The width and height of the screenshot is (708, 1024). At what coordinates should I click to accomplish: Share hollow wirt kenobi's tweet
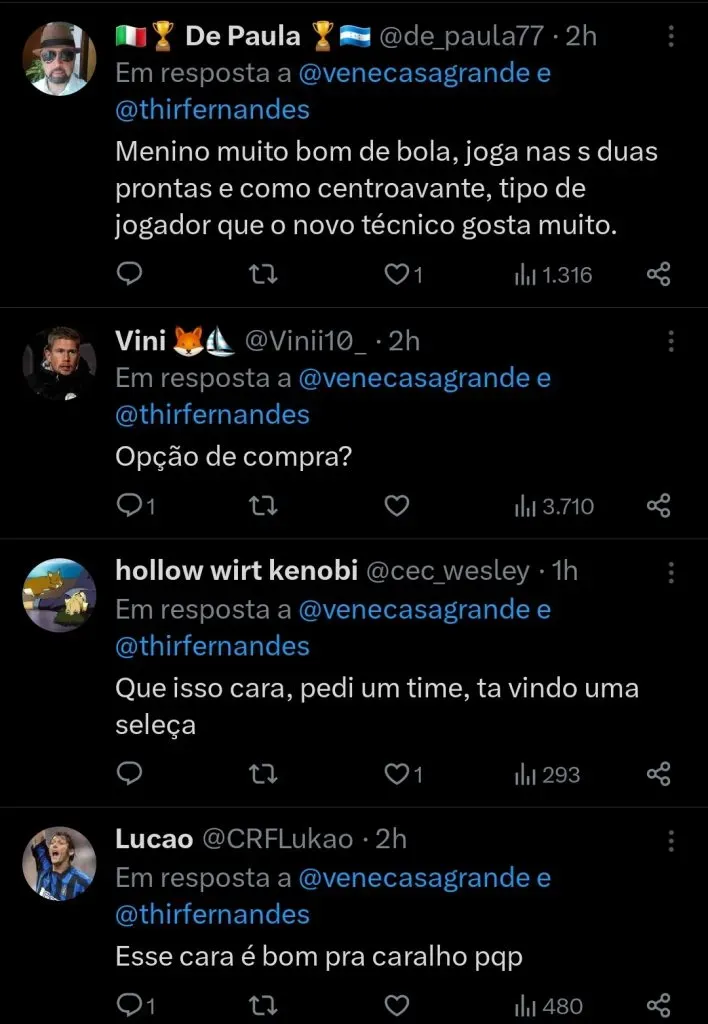coord(658,774)
